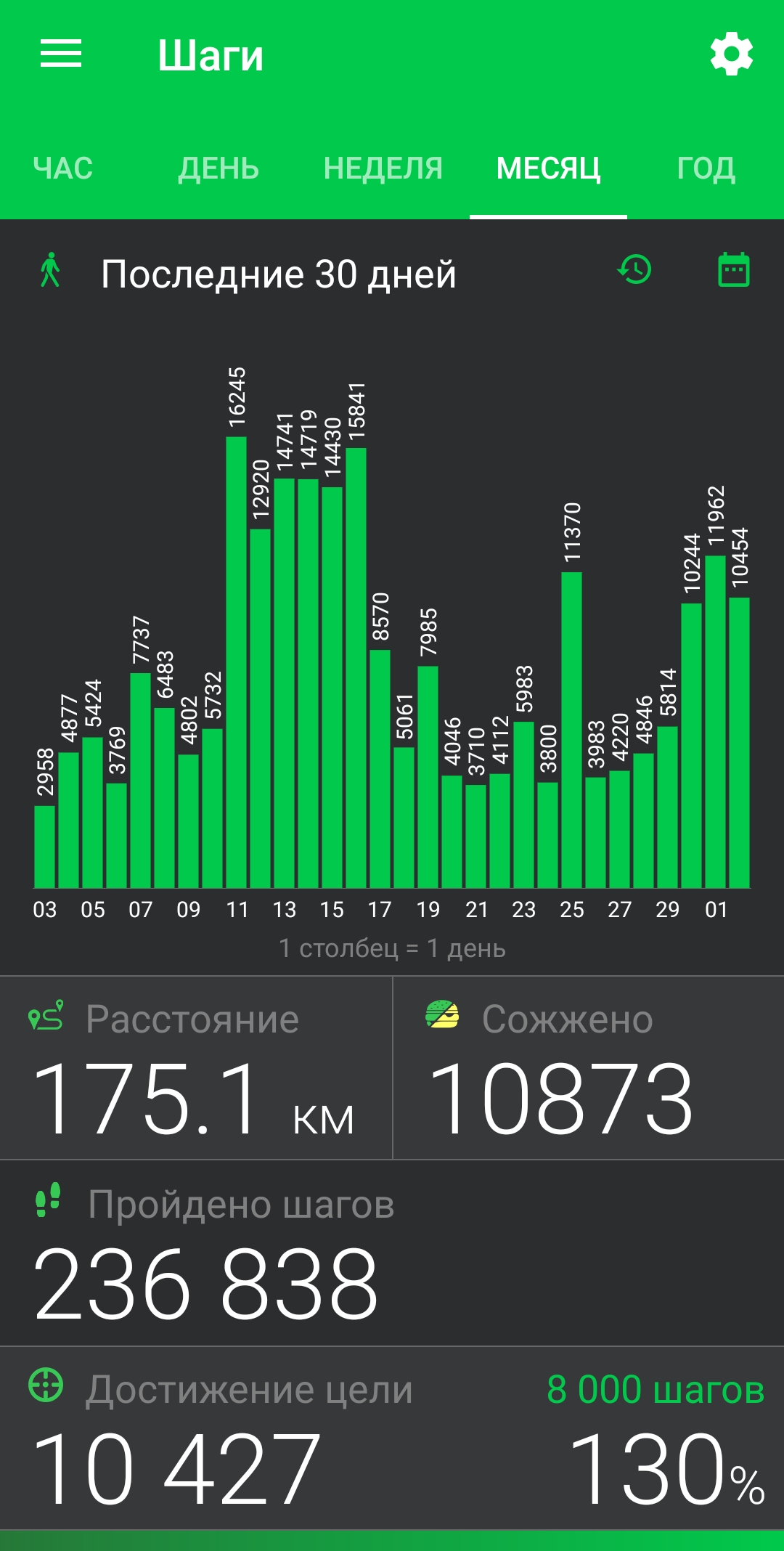Select the НЕДЕЛЯ tab
The width and height of the screenshot is (784, 1551).
coord(383,168)
